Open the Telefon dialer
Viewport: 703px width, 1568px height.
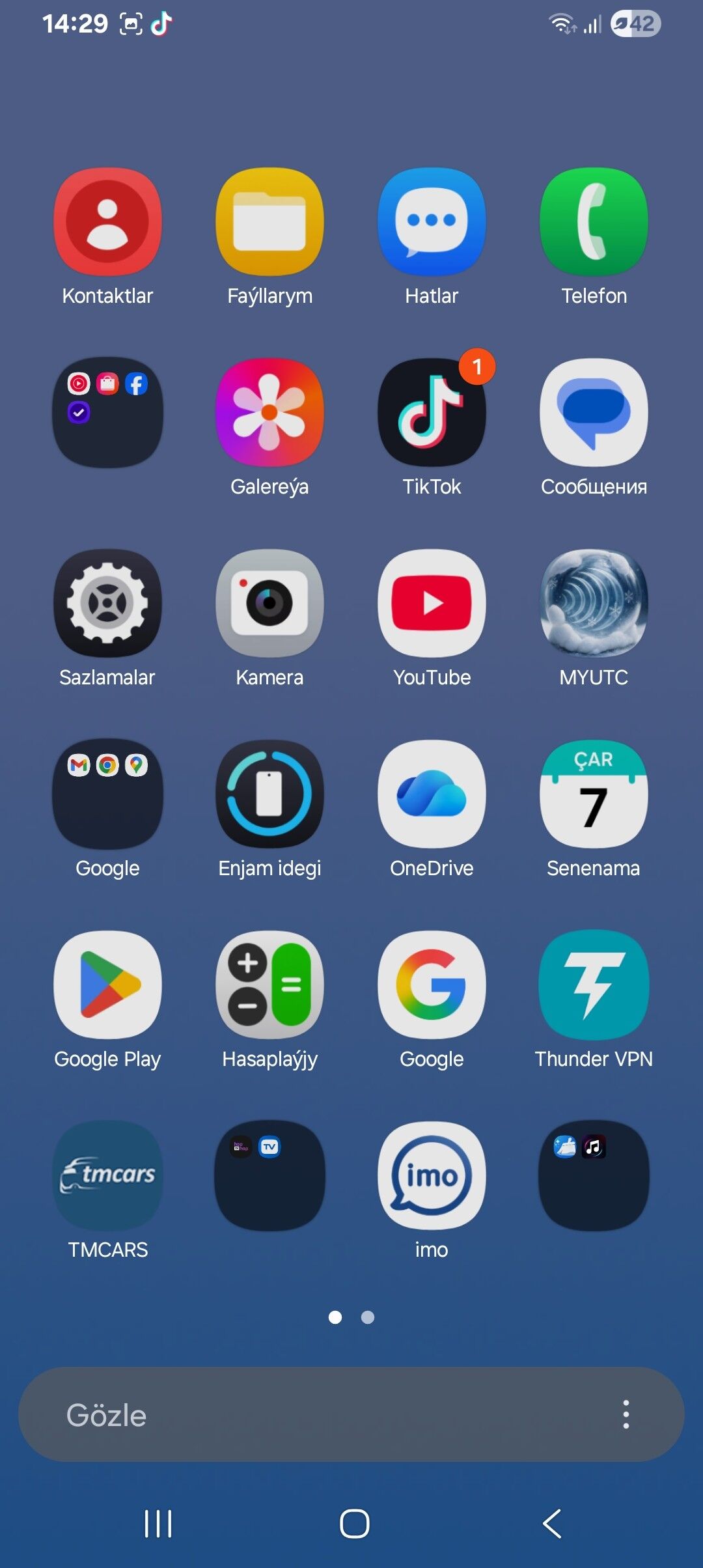[594, 222]
